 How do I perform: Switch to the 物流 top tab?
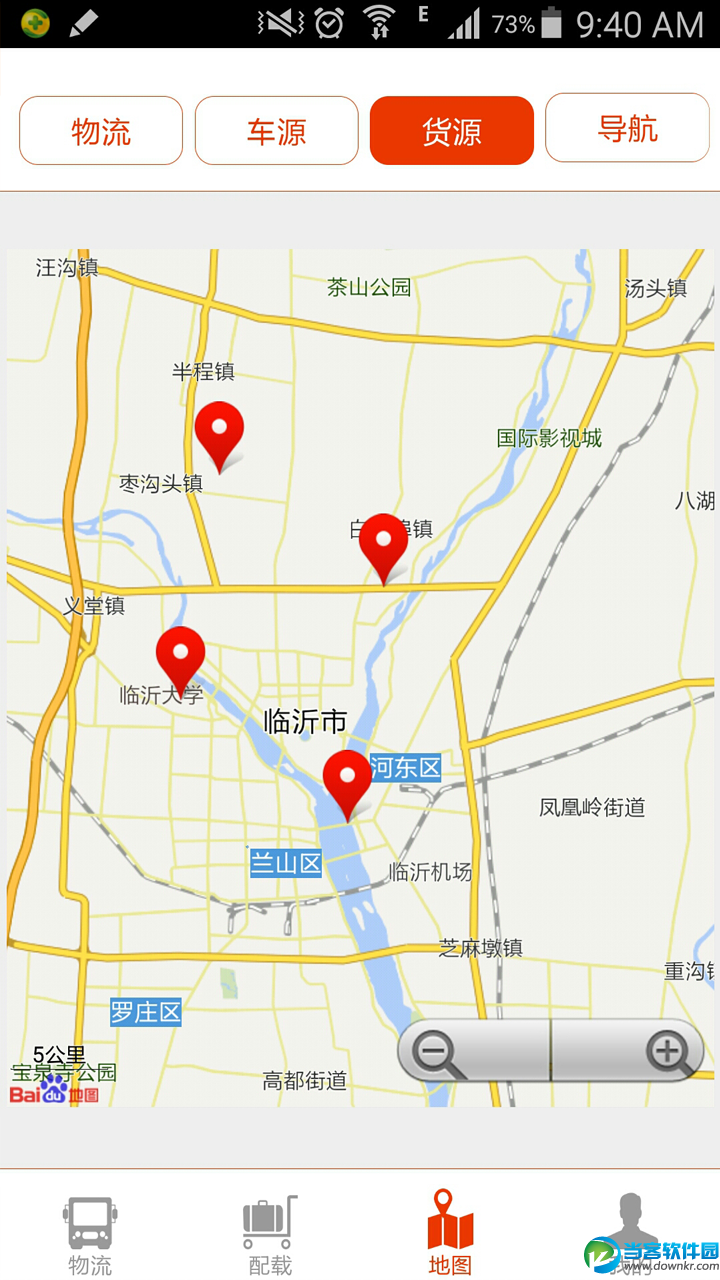[x=101, y=130]
